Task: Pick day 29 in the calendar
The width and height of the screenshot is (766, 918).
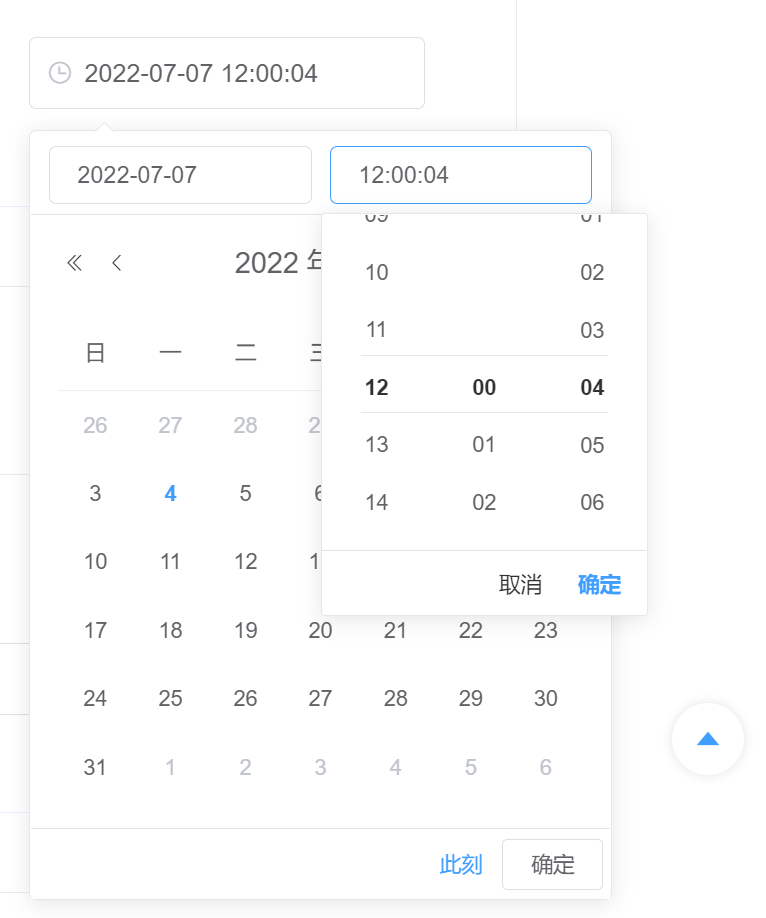Action: point(470,699)
